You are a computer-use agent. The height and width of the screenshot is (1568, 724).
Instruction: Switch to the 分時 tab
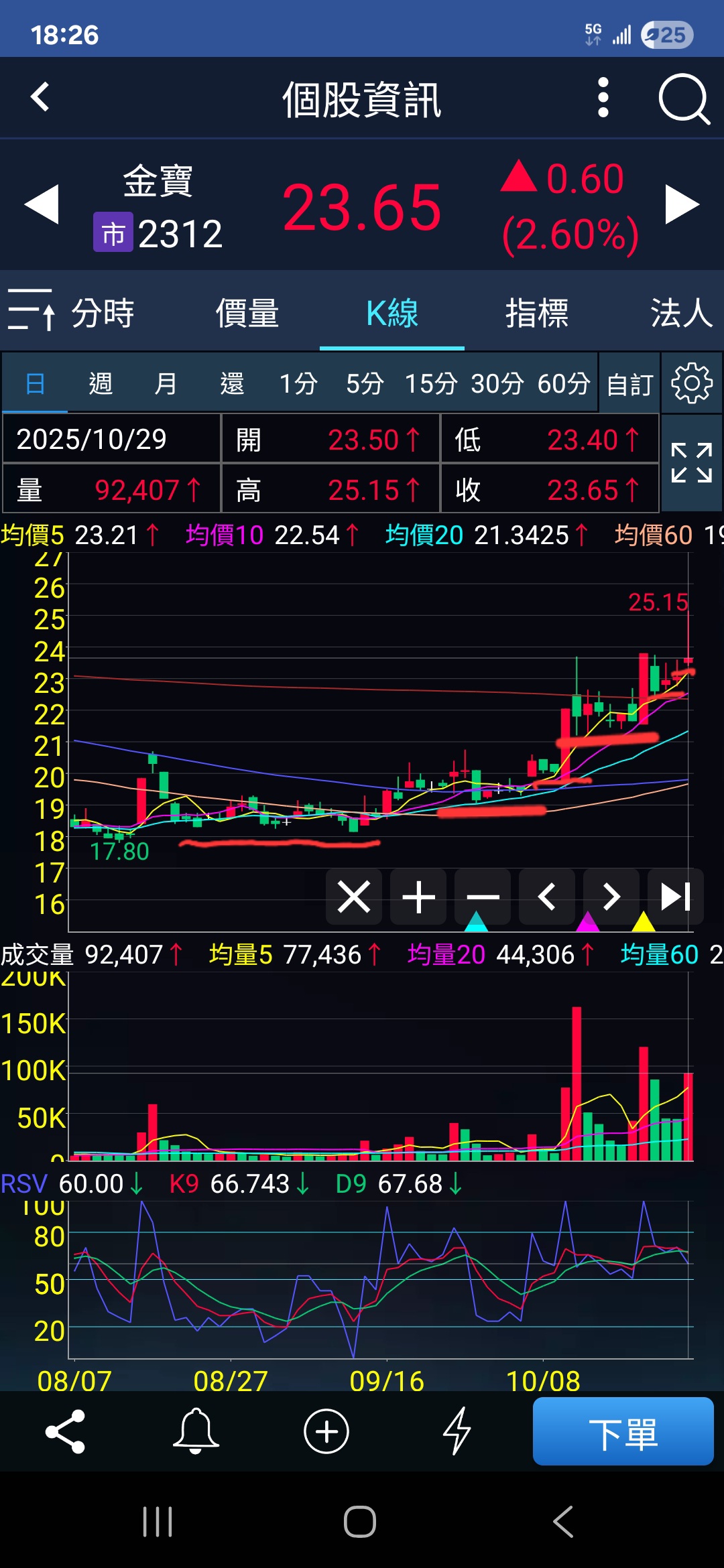[103, 313]
